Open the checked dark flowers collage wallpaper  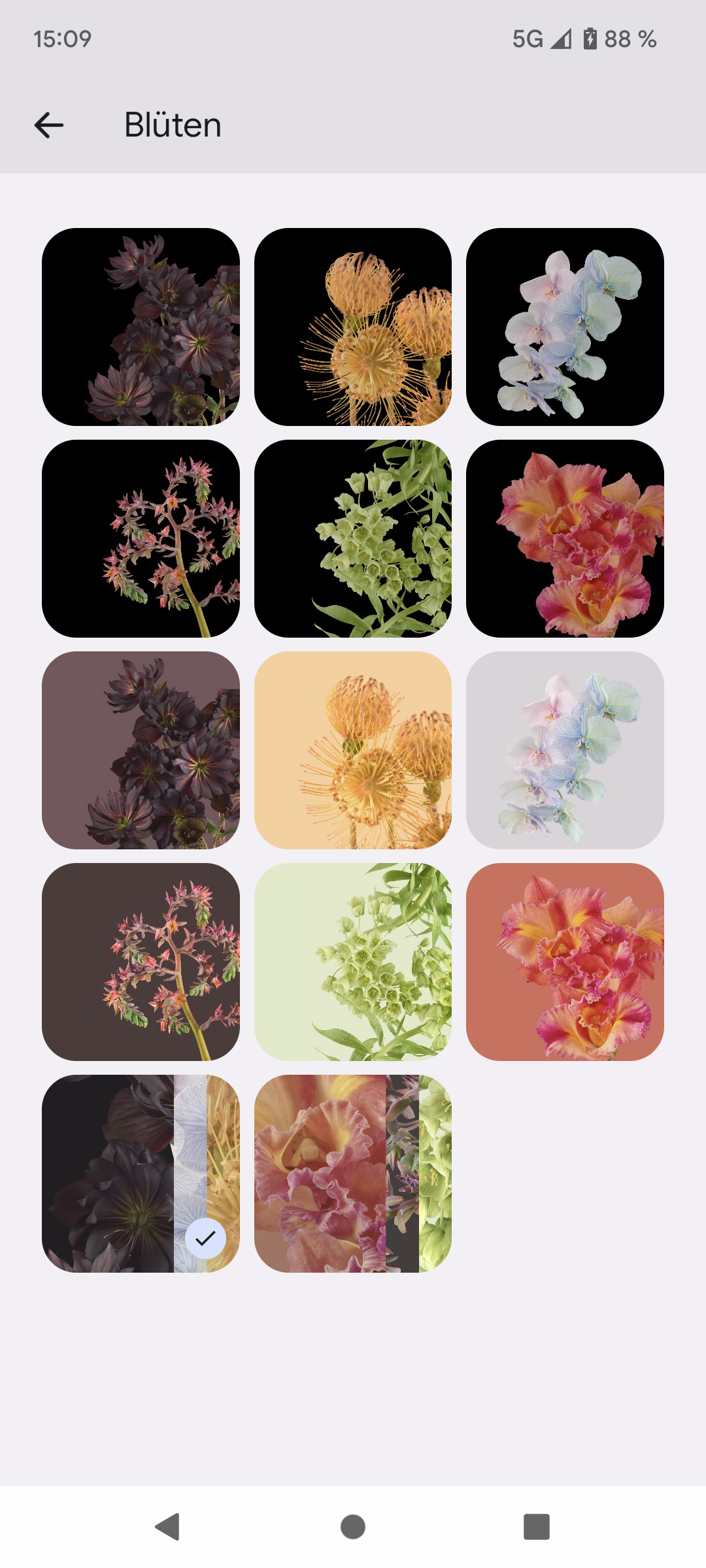141,1173
